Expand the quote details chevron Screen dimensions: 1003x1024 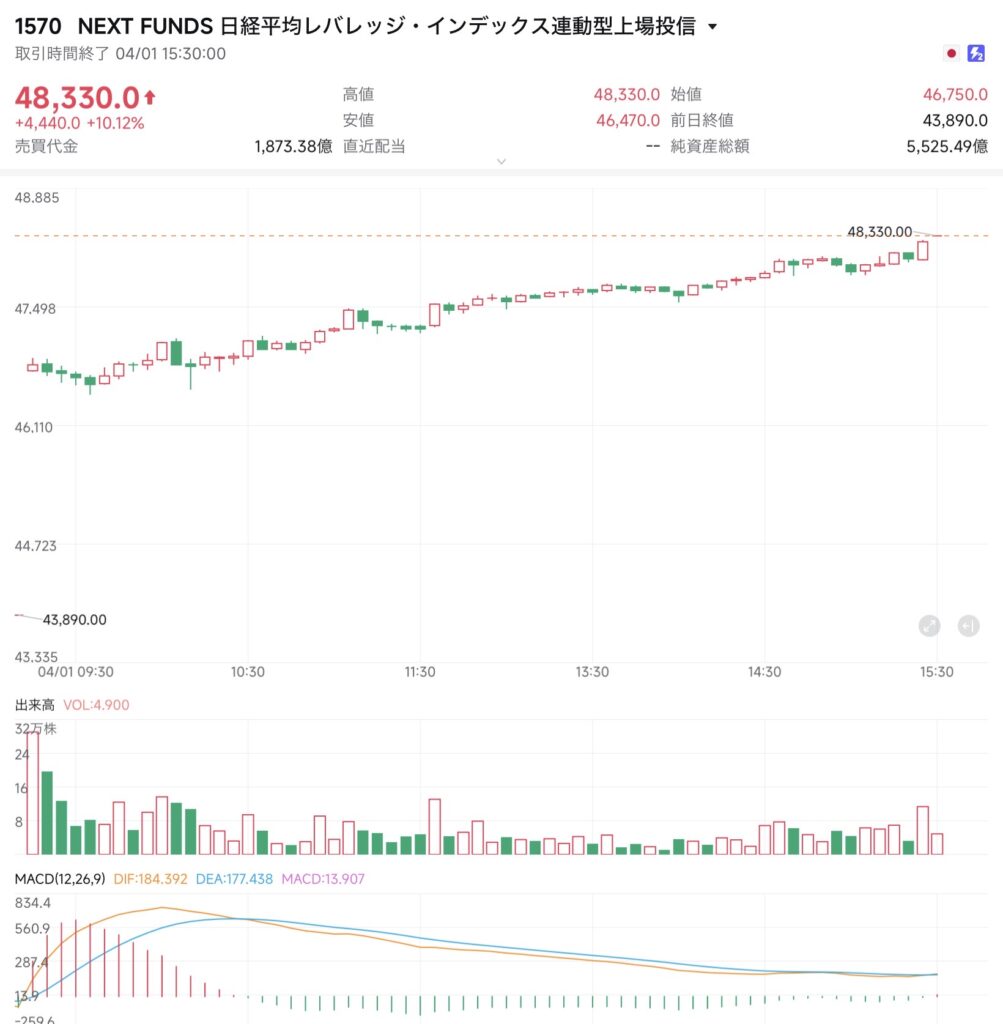(502, 161)
